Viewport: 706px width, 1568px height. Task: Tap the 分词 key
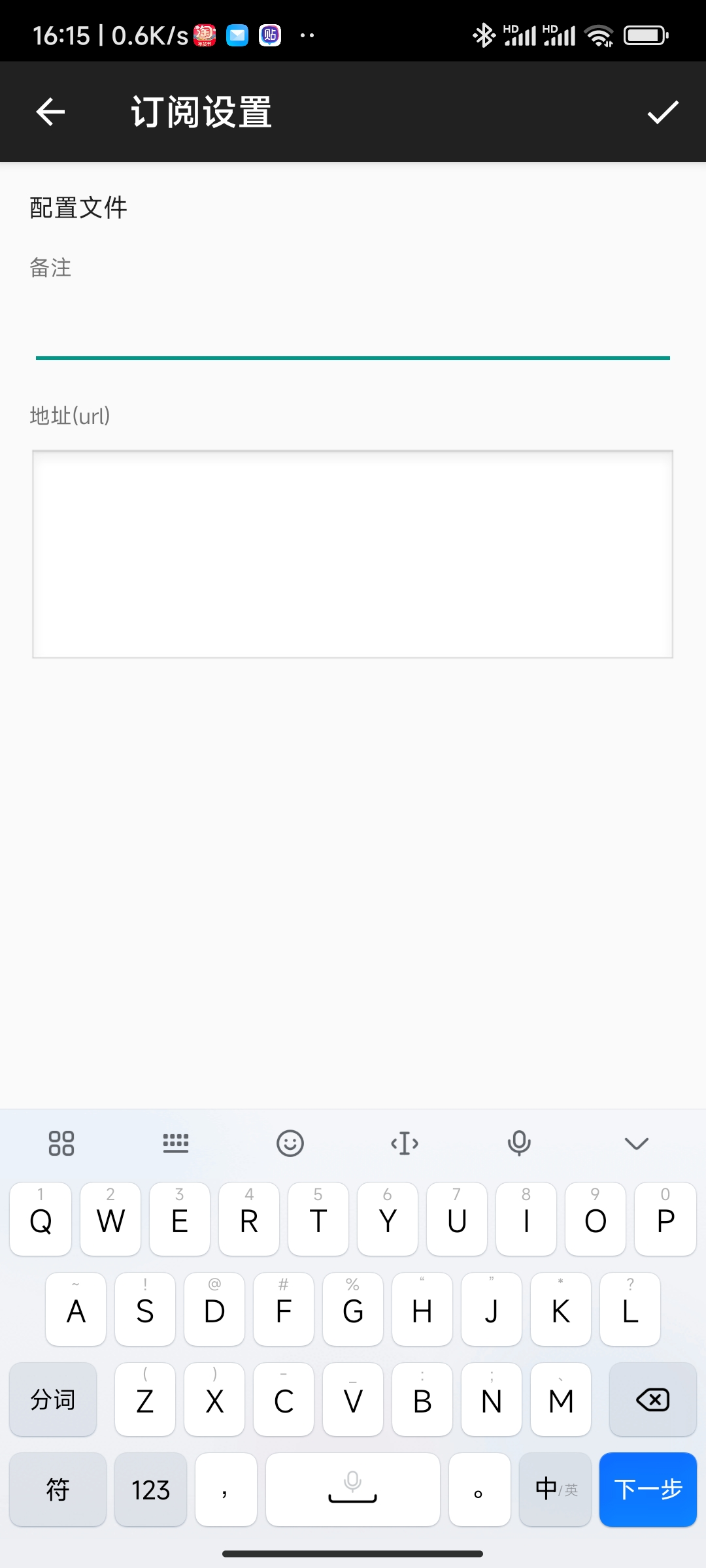click(x=53, y=1399)
